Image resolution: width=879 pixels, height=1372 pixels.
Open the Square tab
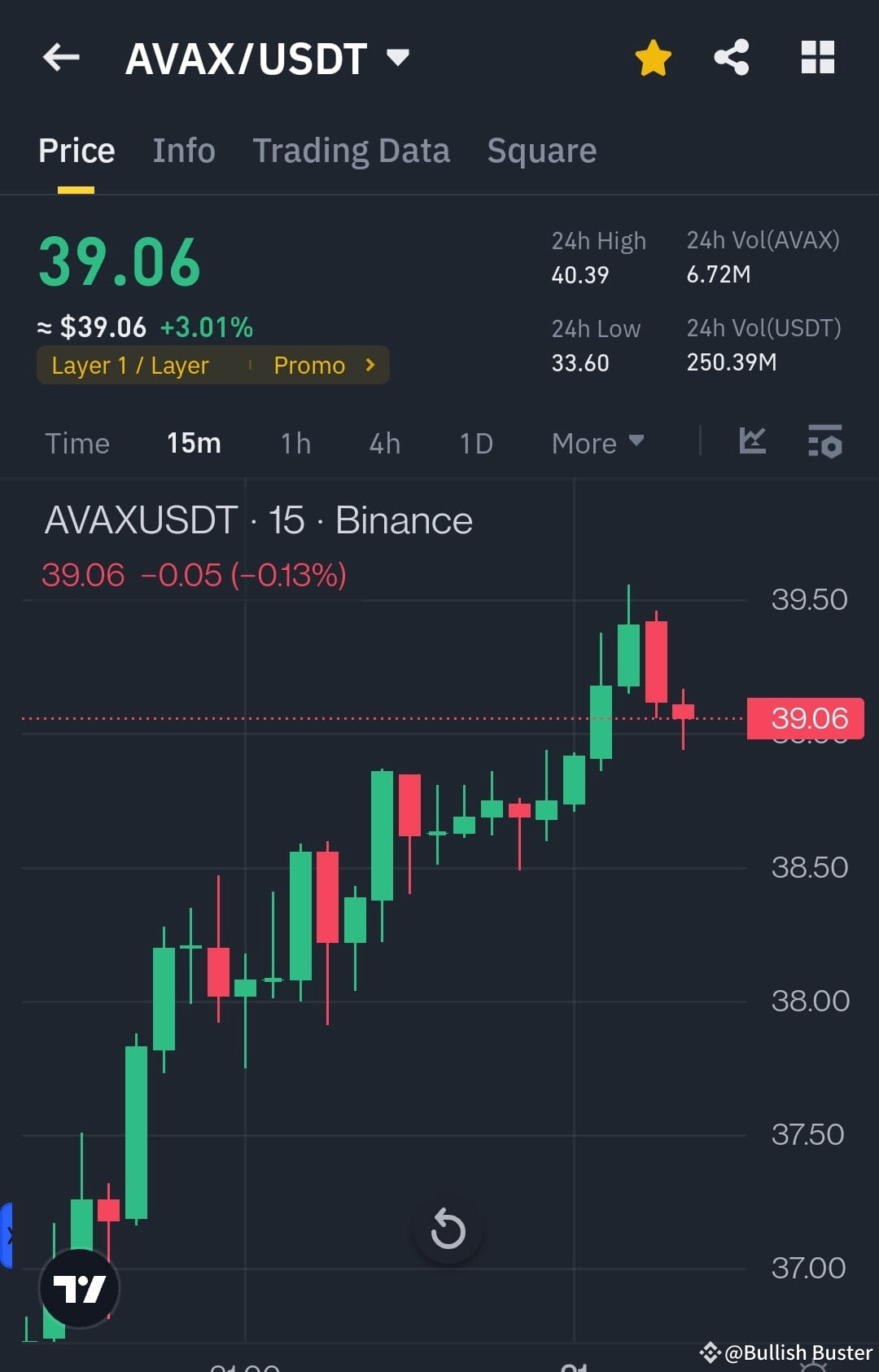coord(541,150)
